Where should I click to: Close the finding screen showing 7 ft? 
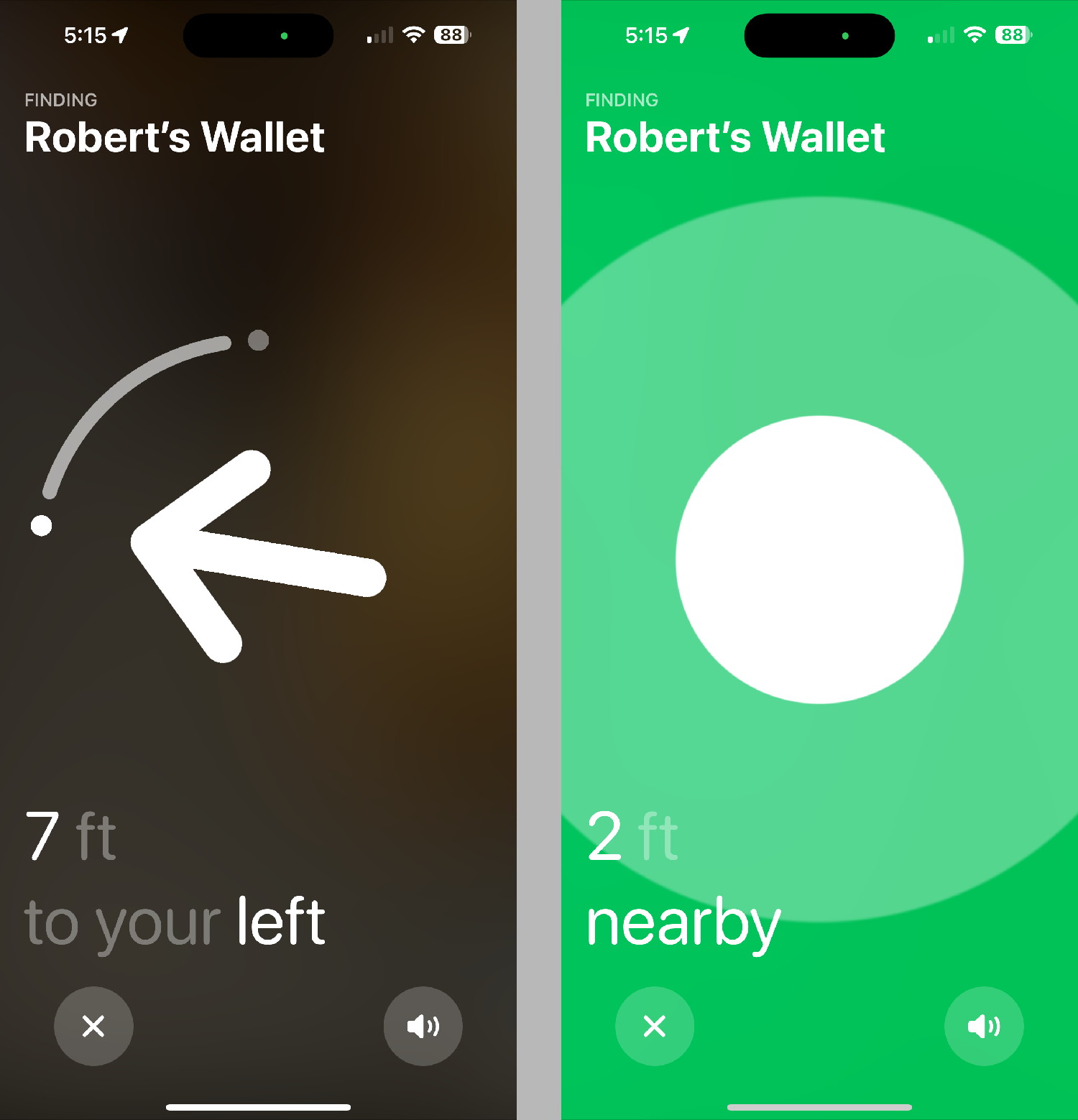pyautogui.click(x=93, y=1026)
